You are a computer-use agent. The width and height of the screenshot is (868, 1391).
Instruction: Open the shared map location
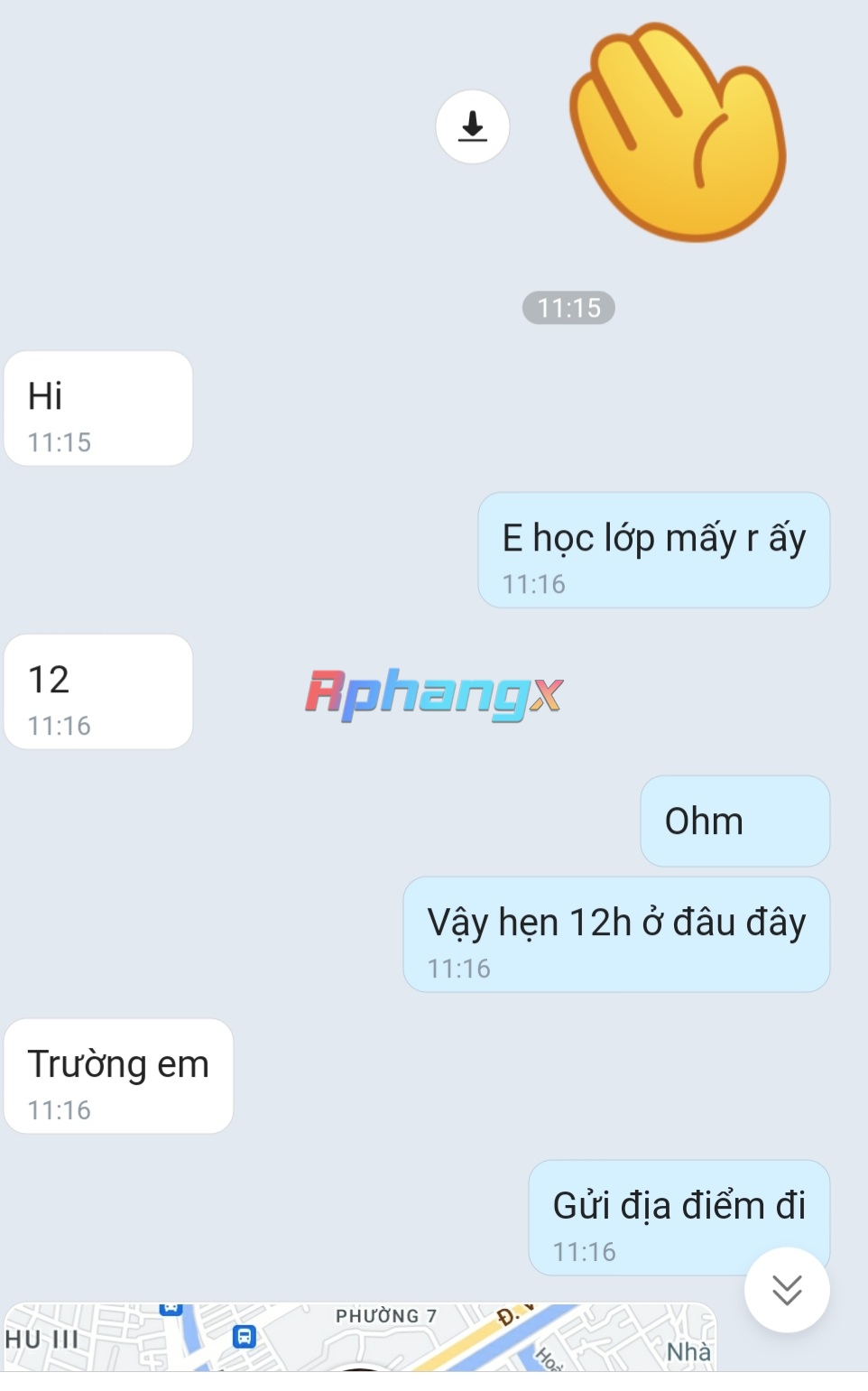click(360, 1337)
